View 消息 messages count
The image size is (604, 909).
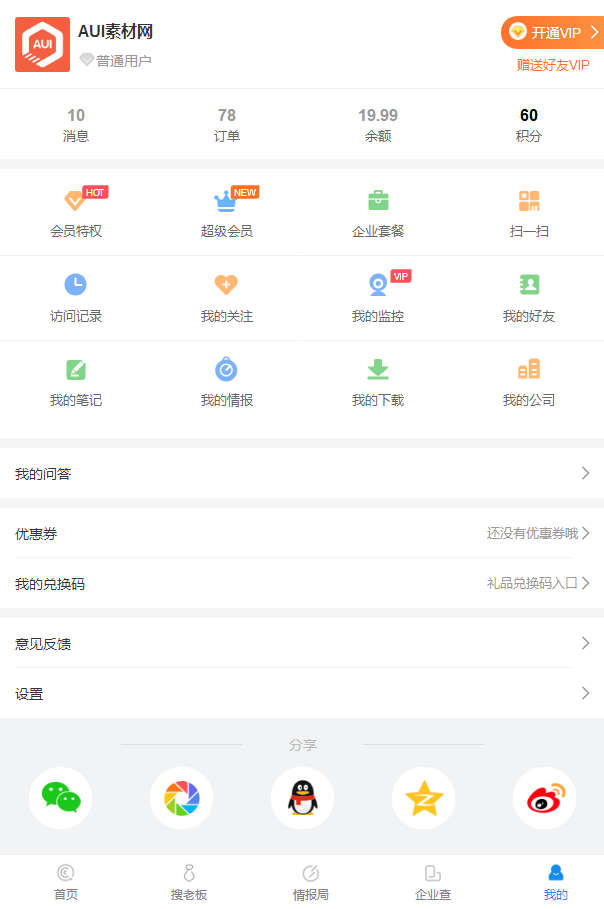coord(76,125)
